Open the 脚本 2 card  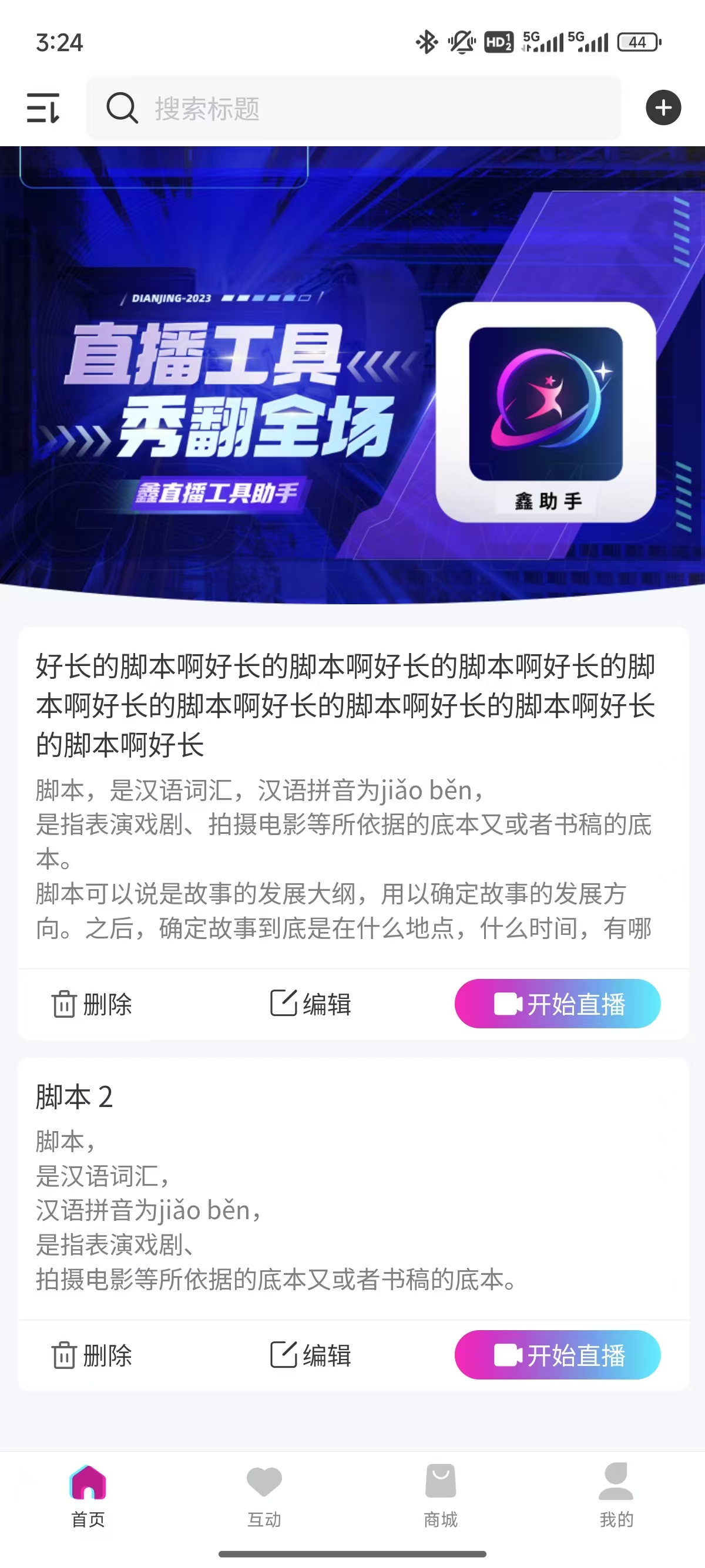[352, 1187]
